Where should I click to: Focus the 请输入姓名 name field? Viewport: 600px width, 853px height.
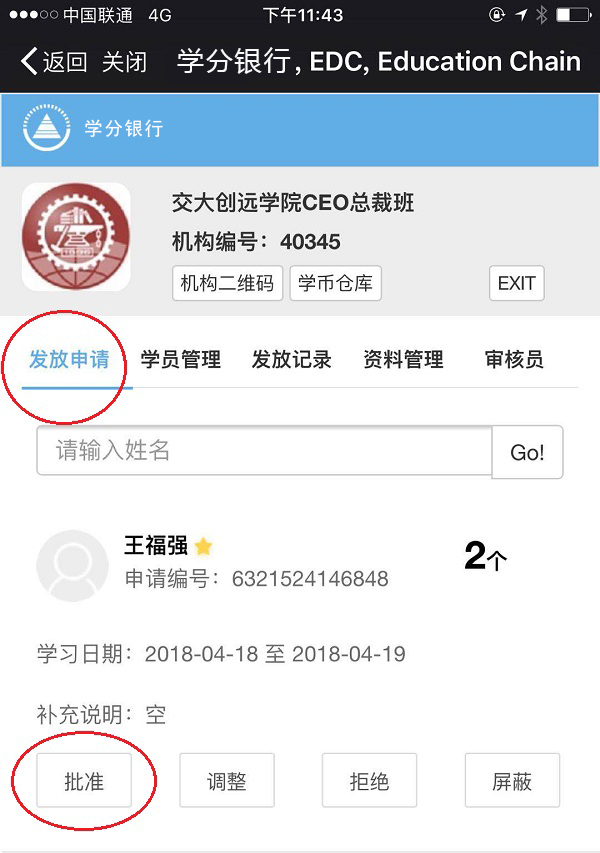pos(264,451)
